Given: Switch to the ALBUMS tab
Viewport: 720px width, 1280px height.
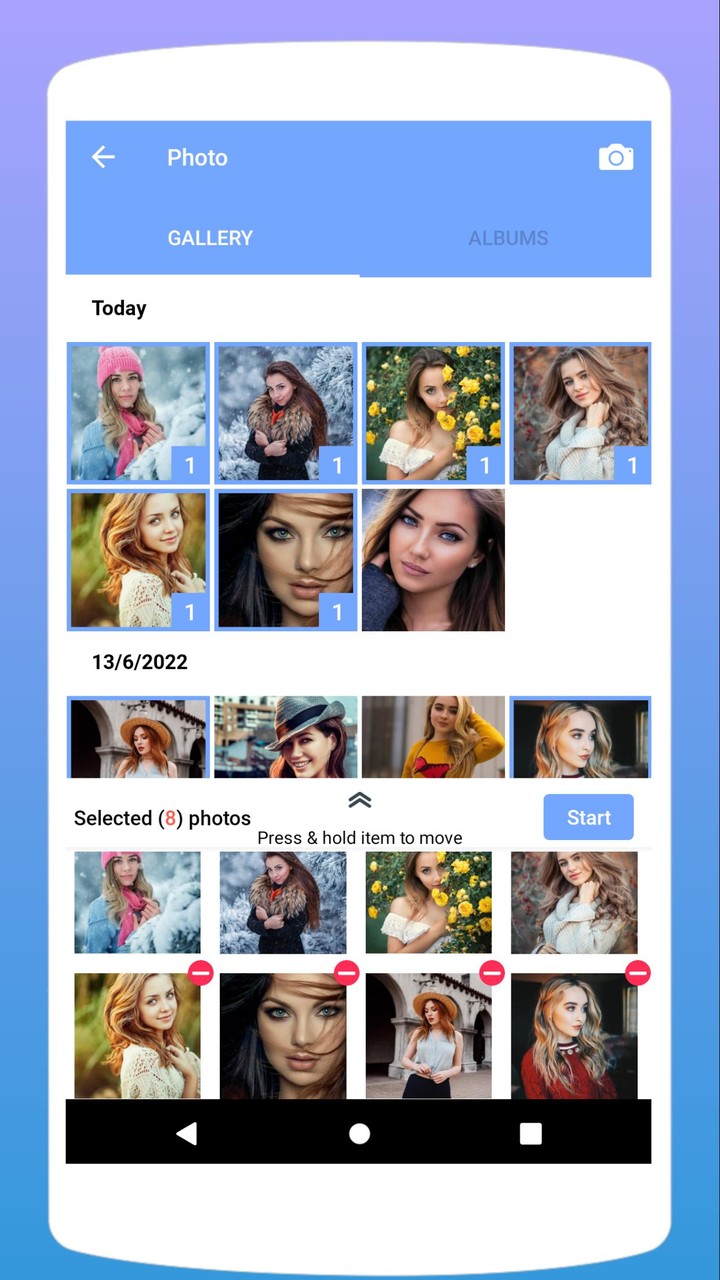Looking at the screenshot, I should point(508,238).
